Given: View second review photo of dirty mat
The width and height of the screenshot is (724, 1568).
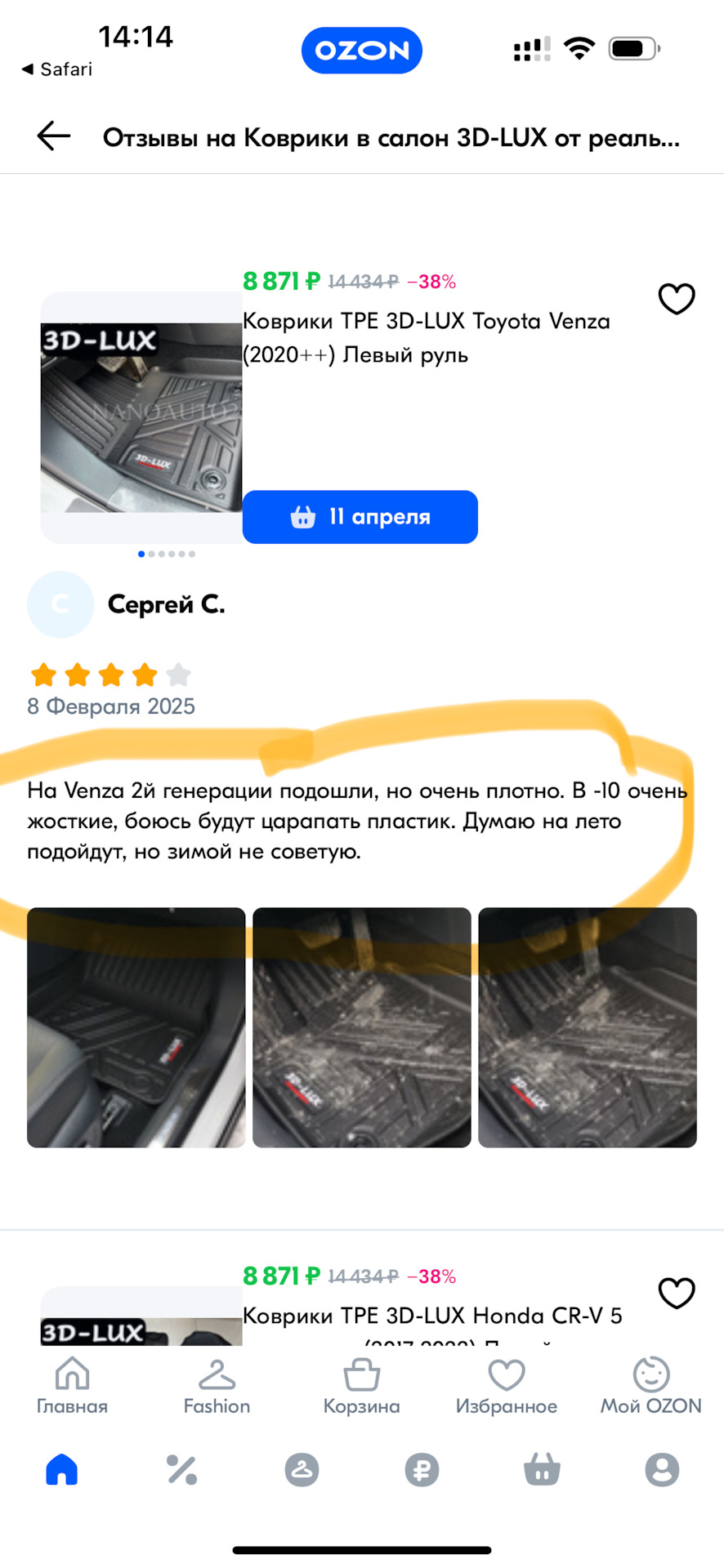Looking at the screenshot, I should (x=362, y=1027).
